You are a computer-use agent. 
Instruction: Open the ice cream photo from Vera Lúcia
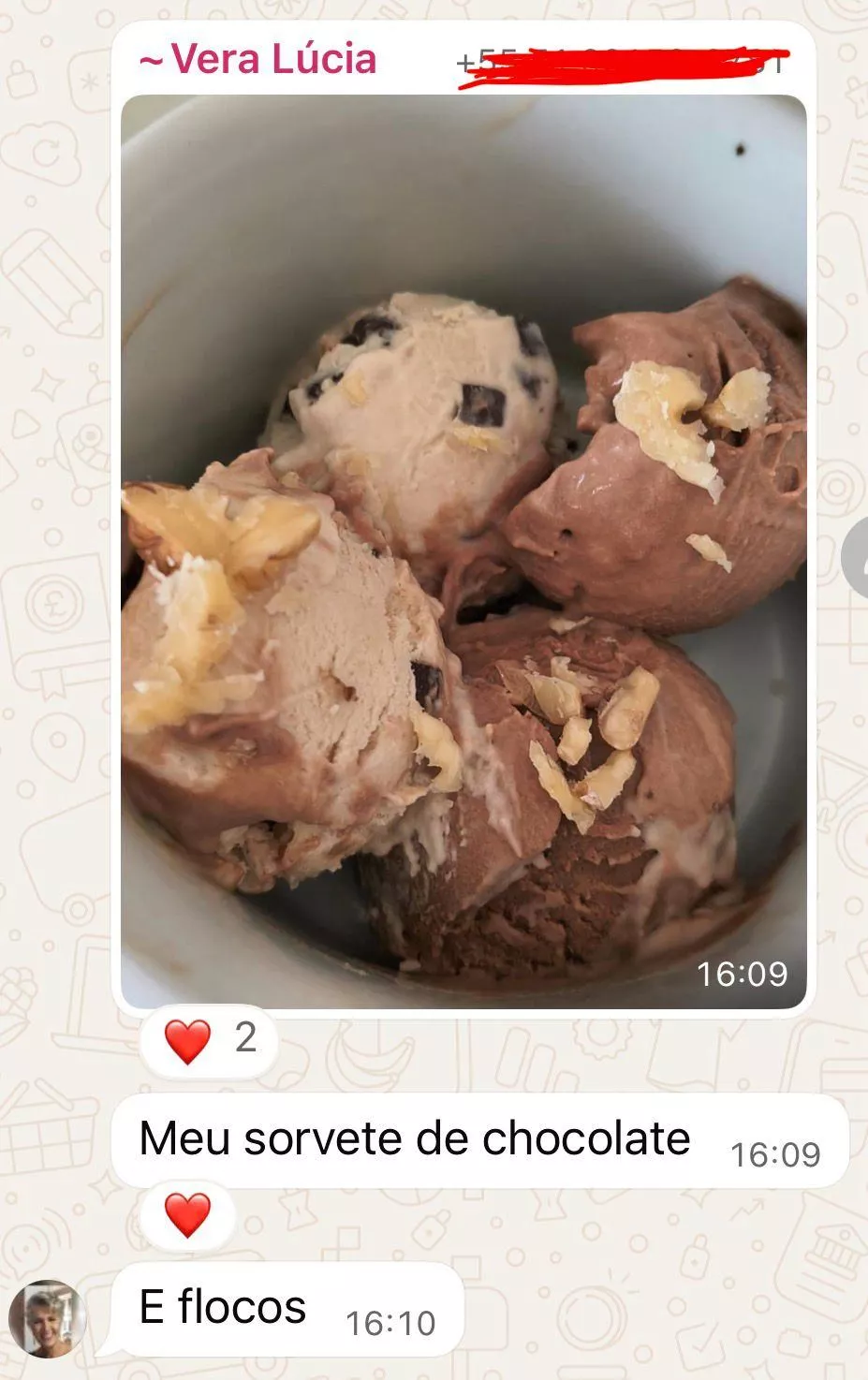[x=463, y=552]
